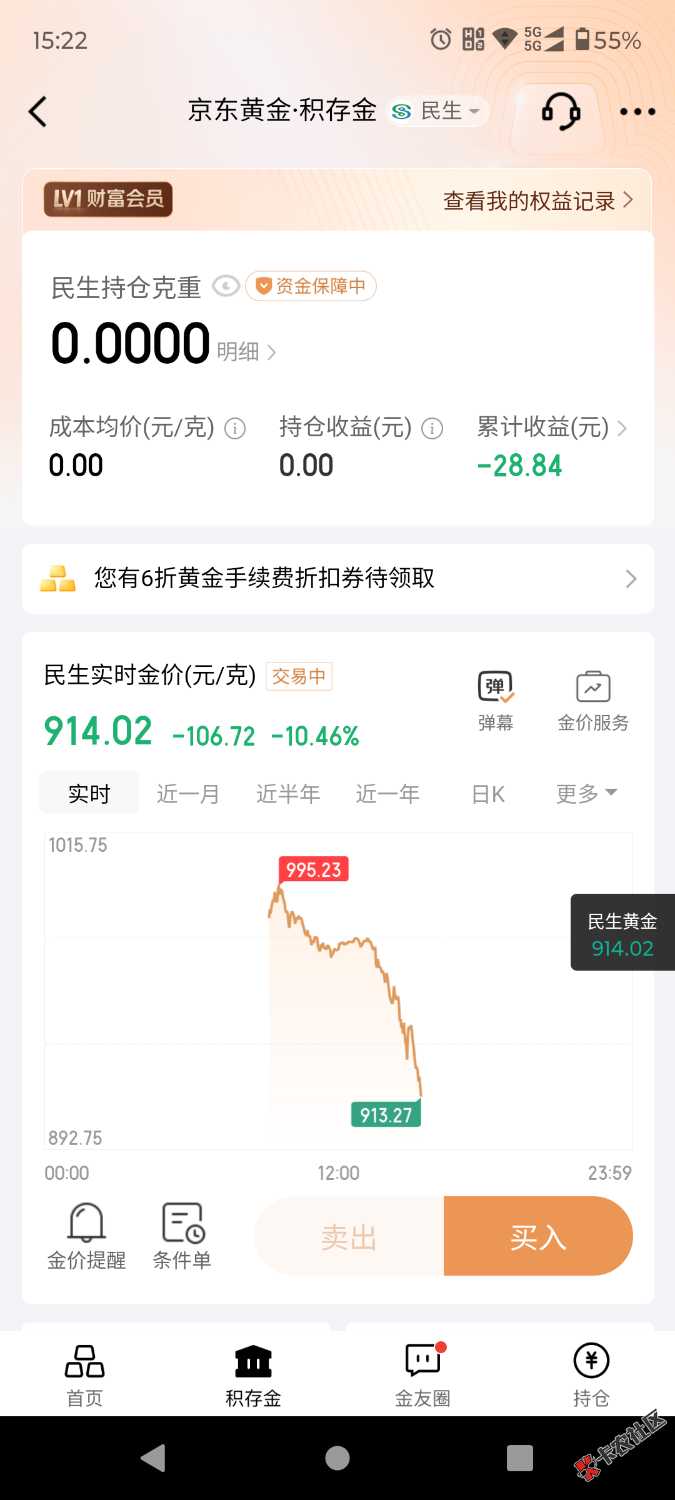Open the 持仓 tab
Screen dimensions: 675x1500
[591, 1375]
